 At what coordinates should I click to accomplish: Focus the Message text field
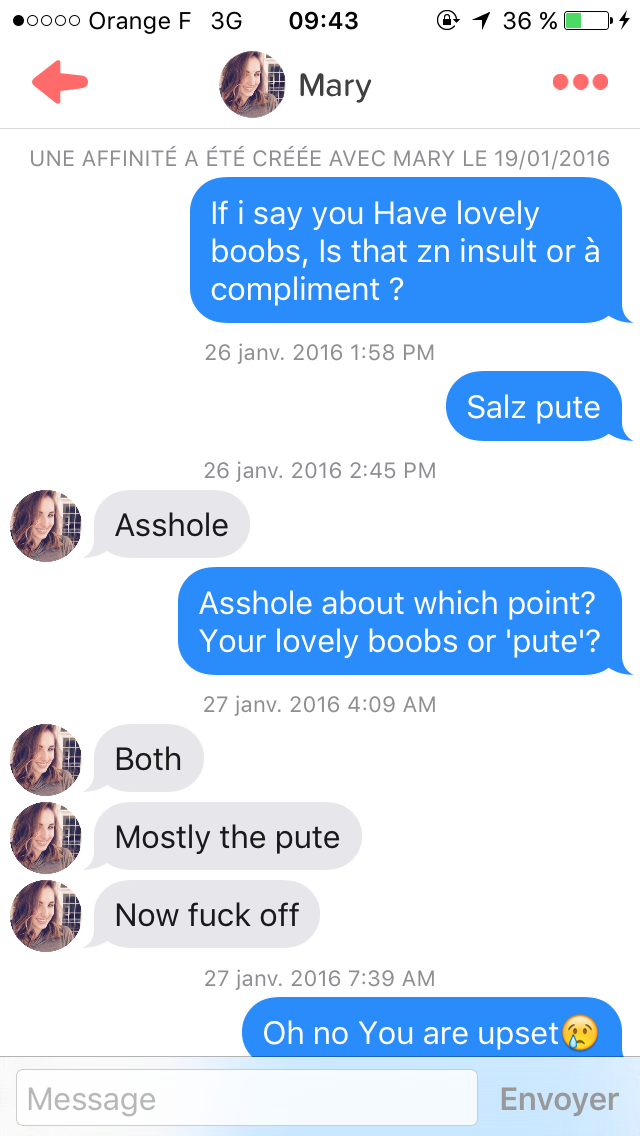pos(247,1098)
